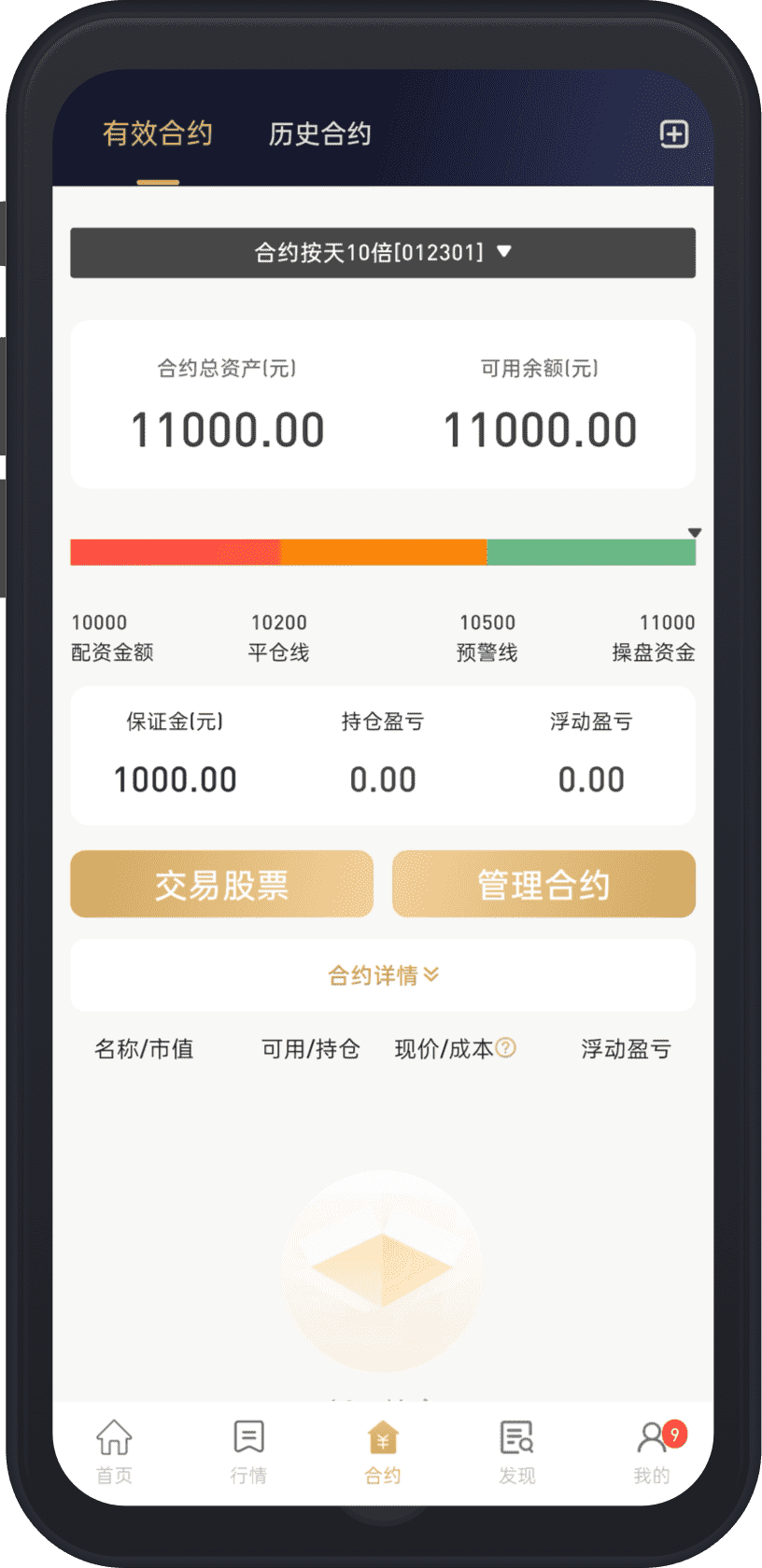Tap the add contract plus icon

tap(673, 134)
